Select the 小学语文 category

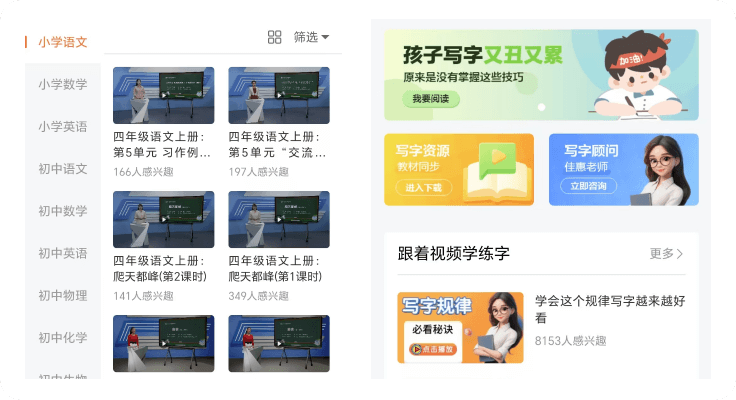(x=63, y=42)
